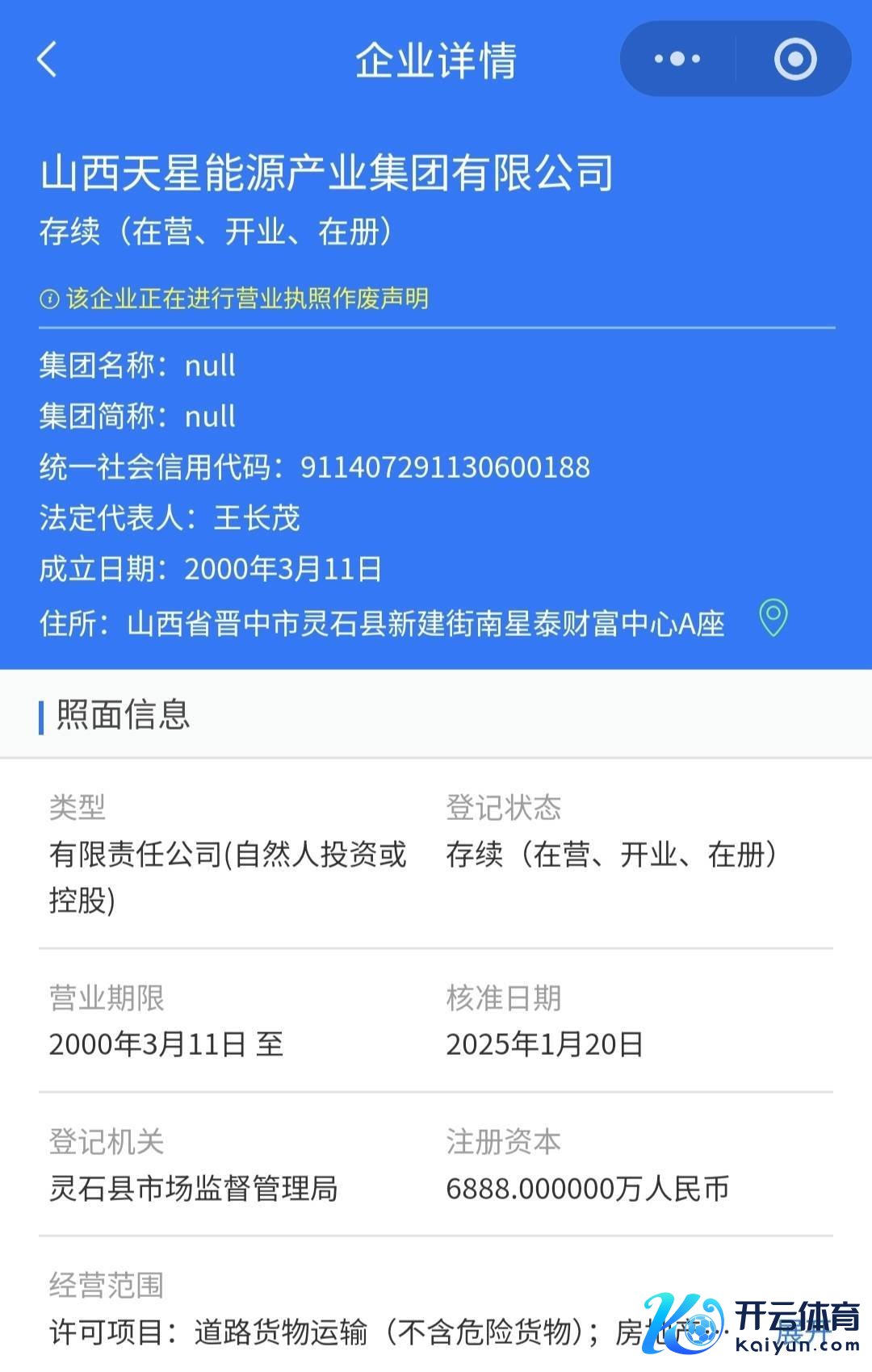Close the mini program with the circle button
Image resolution: width=872 pixels, height=1372 pixels.
pos(795,59)
